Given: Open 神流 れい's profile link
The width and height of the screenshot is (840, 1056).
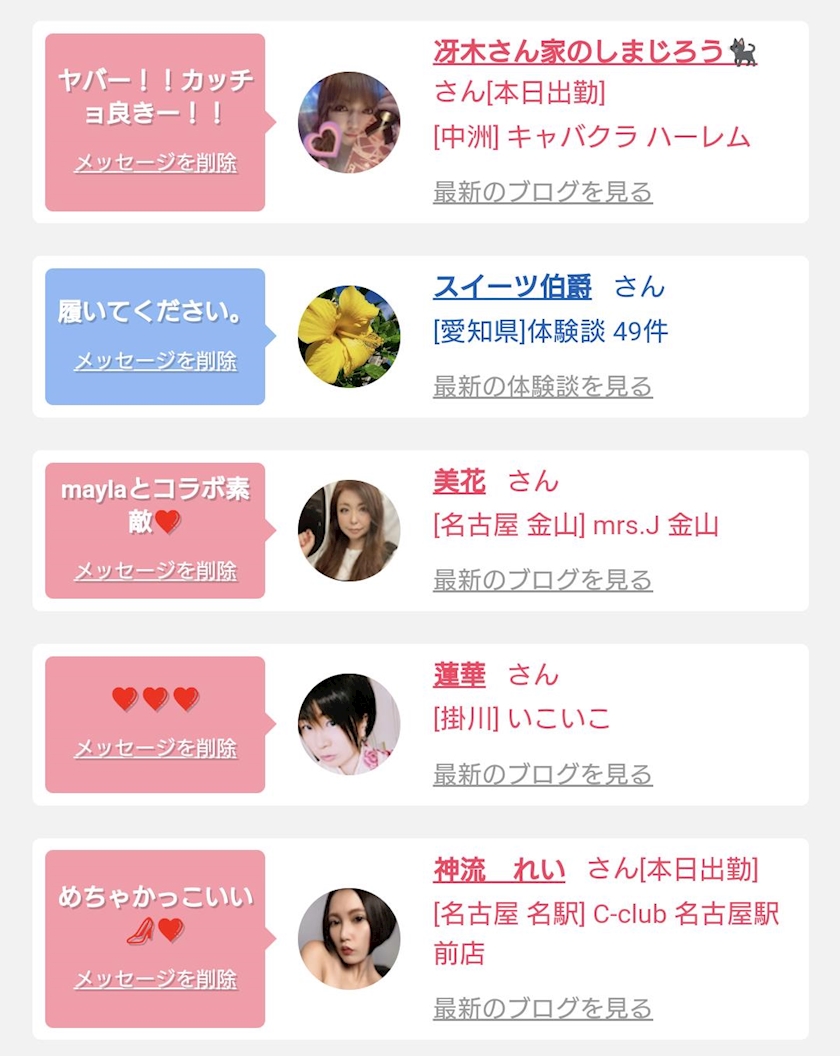Looking at the screenshot, I should pos(499,870).
